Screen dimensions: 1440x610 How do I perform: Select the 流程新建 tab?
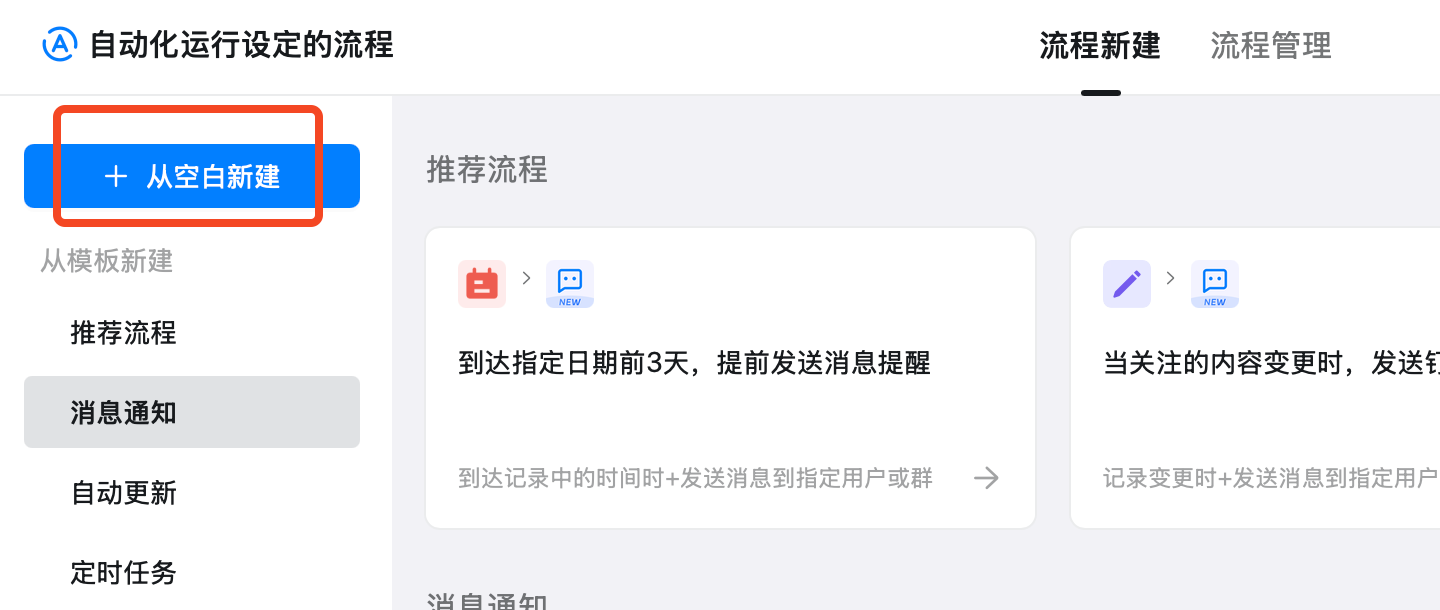pyautogui.click(x=1100, y=46)
